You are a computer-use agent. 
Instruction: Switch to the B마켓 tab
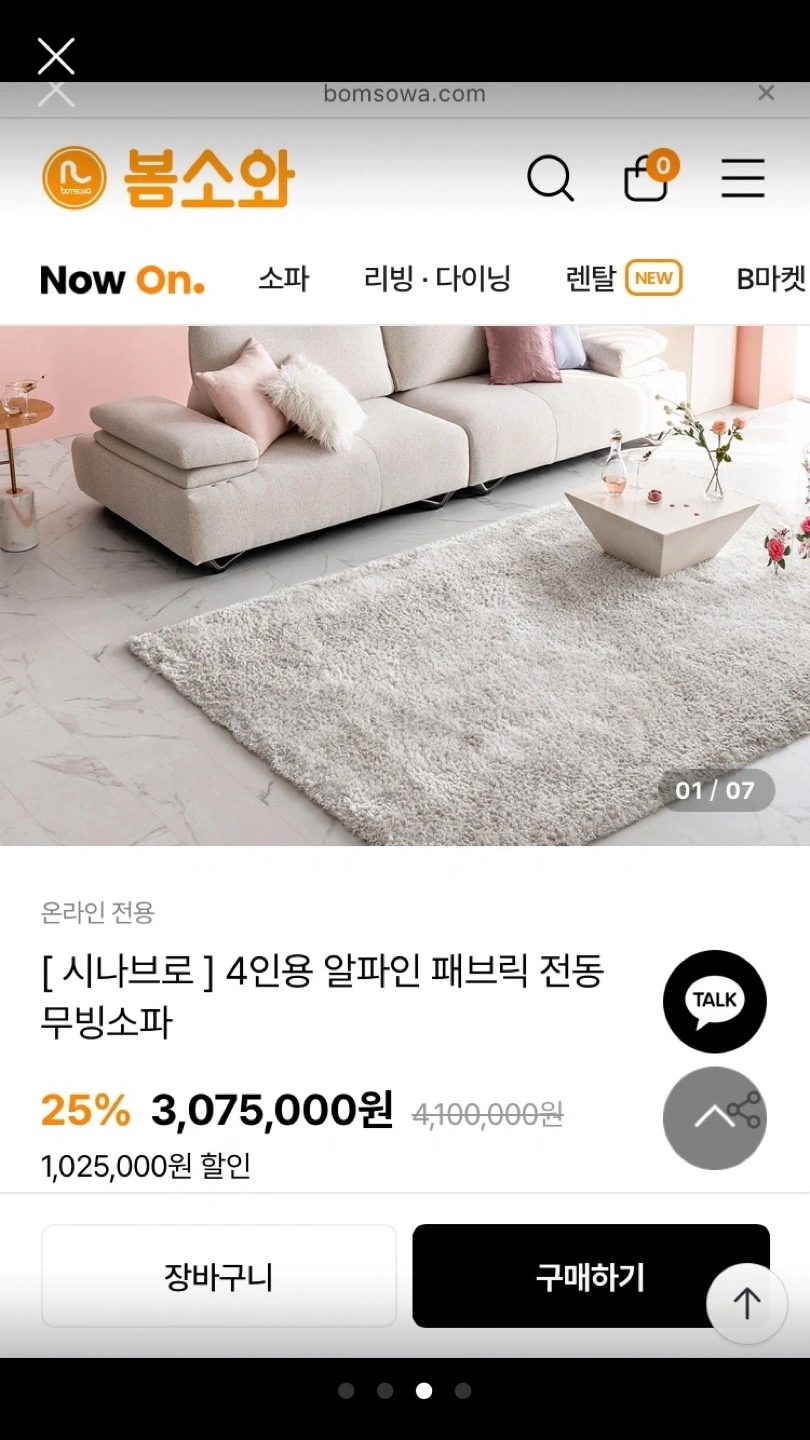(x=770, y=279)
